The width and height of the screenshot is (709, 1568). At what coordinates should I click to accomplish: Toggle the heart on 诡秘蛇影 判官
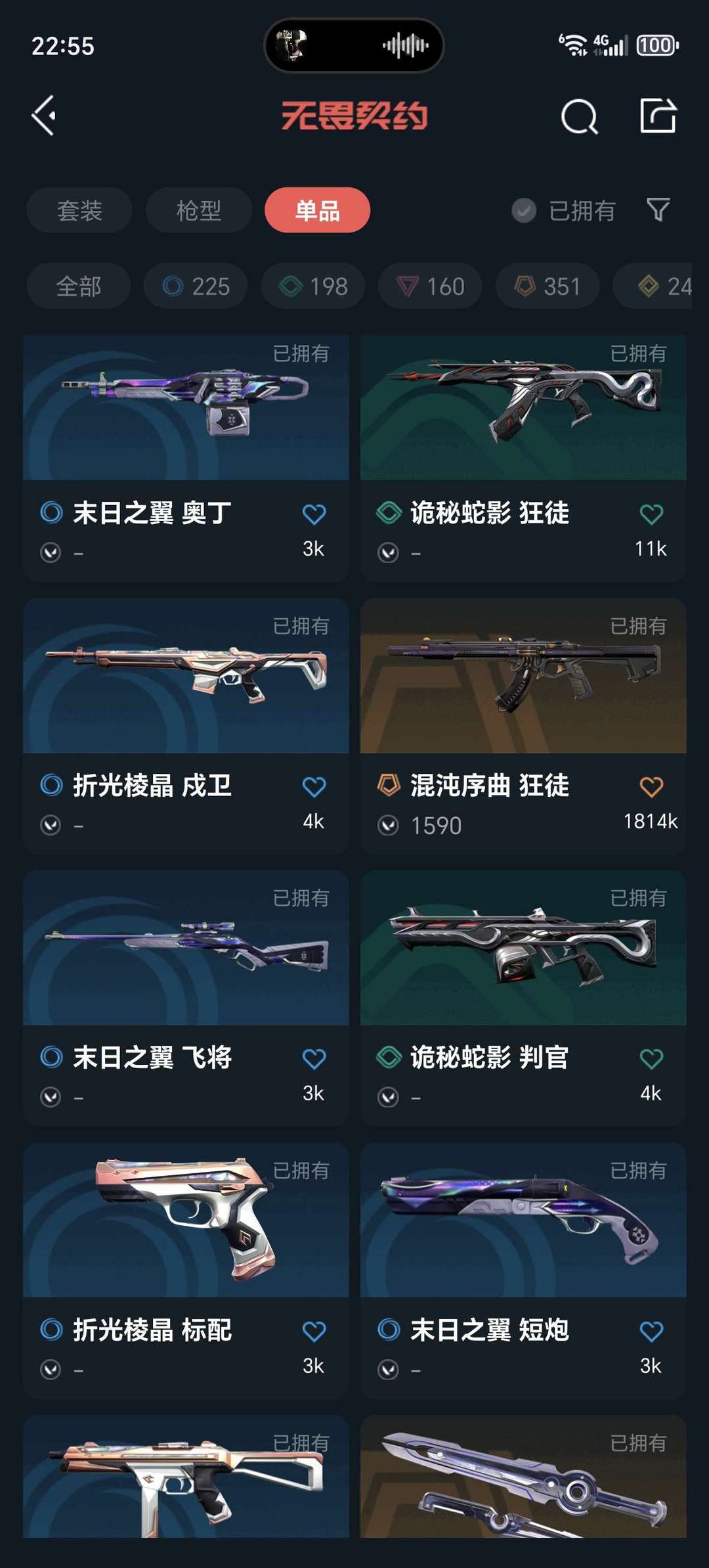coord(651,1058)
